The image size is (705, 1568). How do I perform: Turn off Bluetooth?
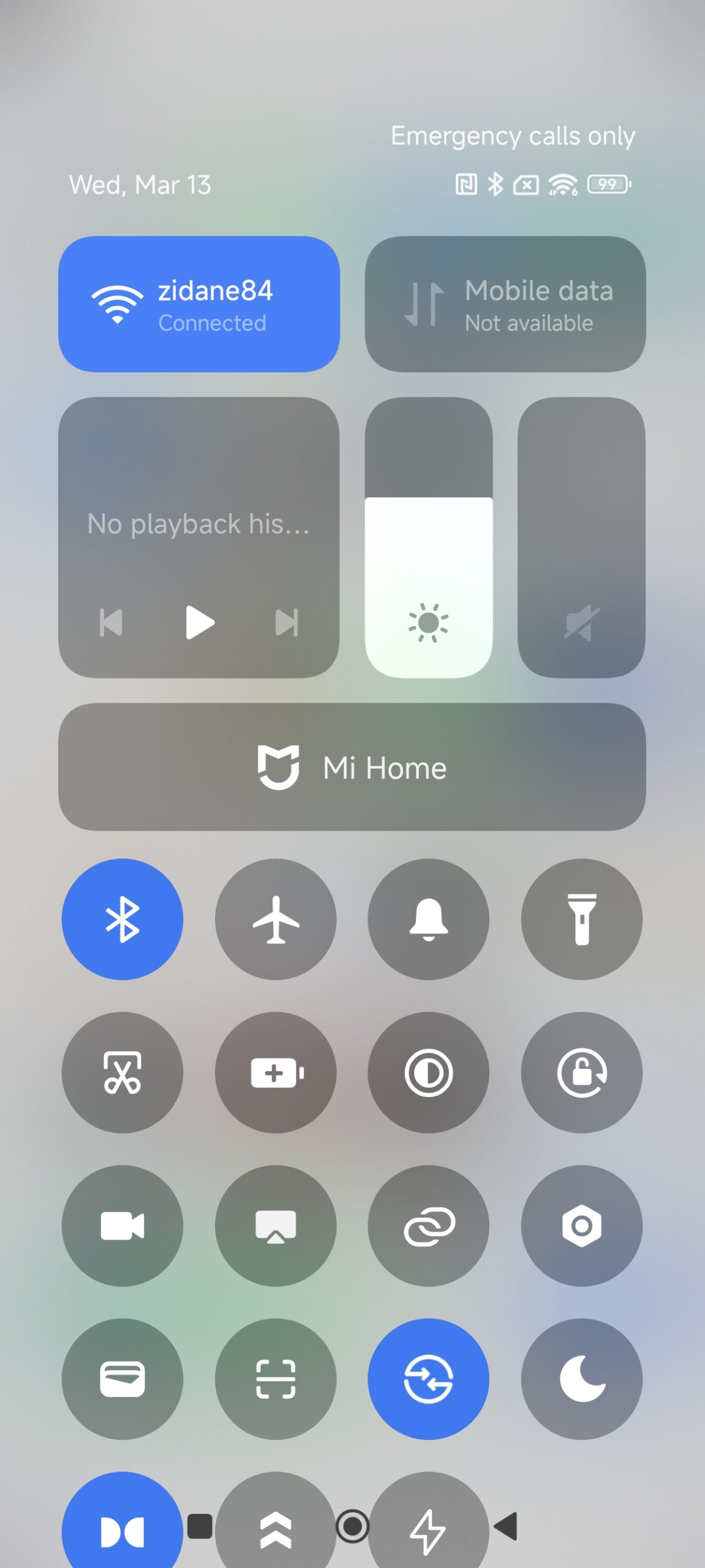click(x=123, y=919)
